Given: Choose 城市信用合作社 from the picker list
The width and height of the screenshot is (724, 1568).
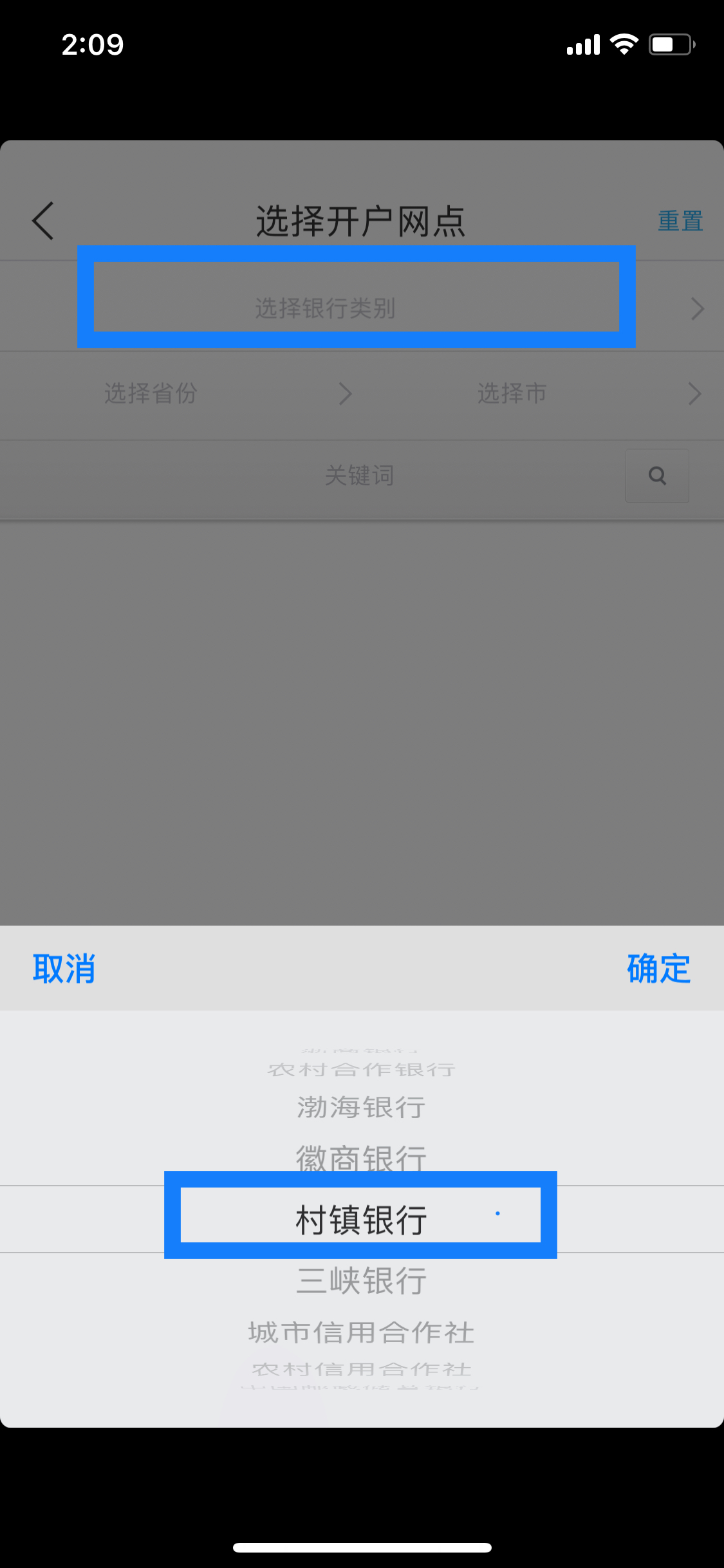Looking at the screenshot, I should pos(361,1332).
